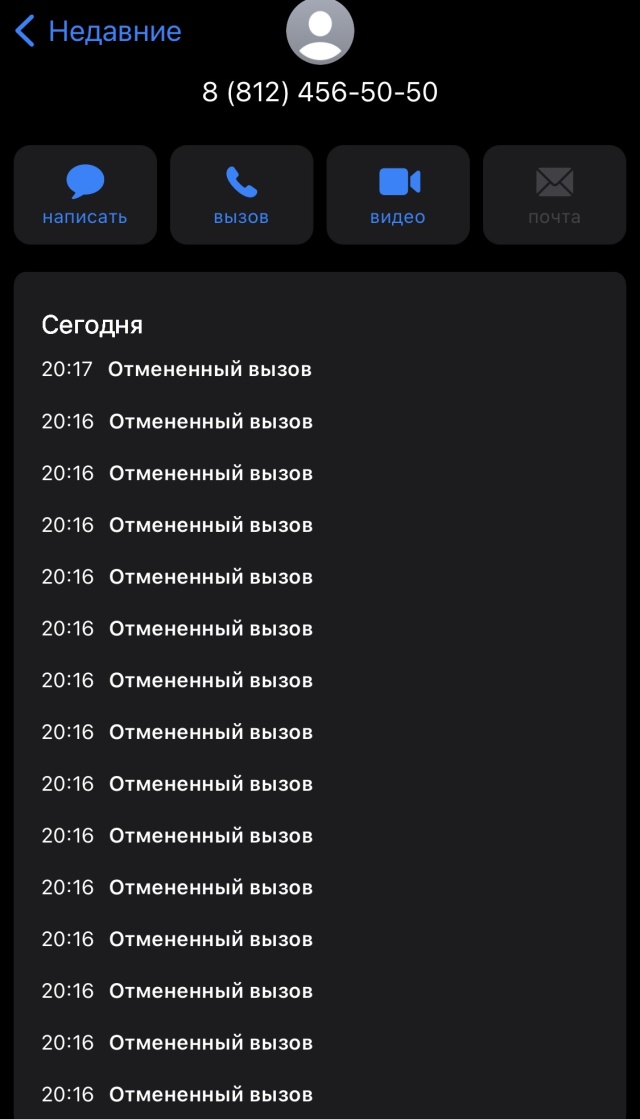Go back to Недавние list

pos(97,31)
